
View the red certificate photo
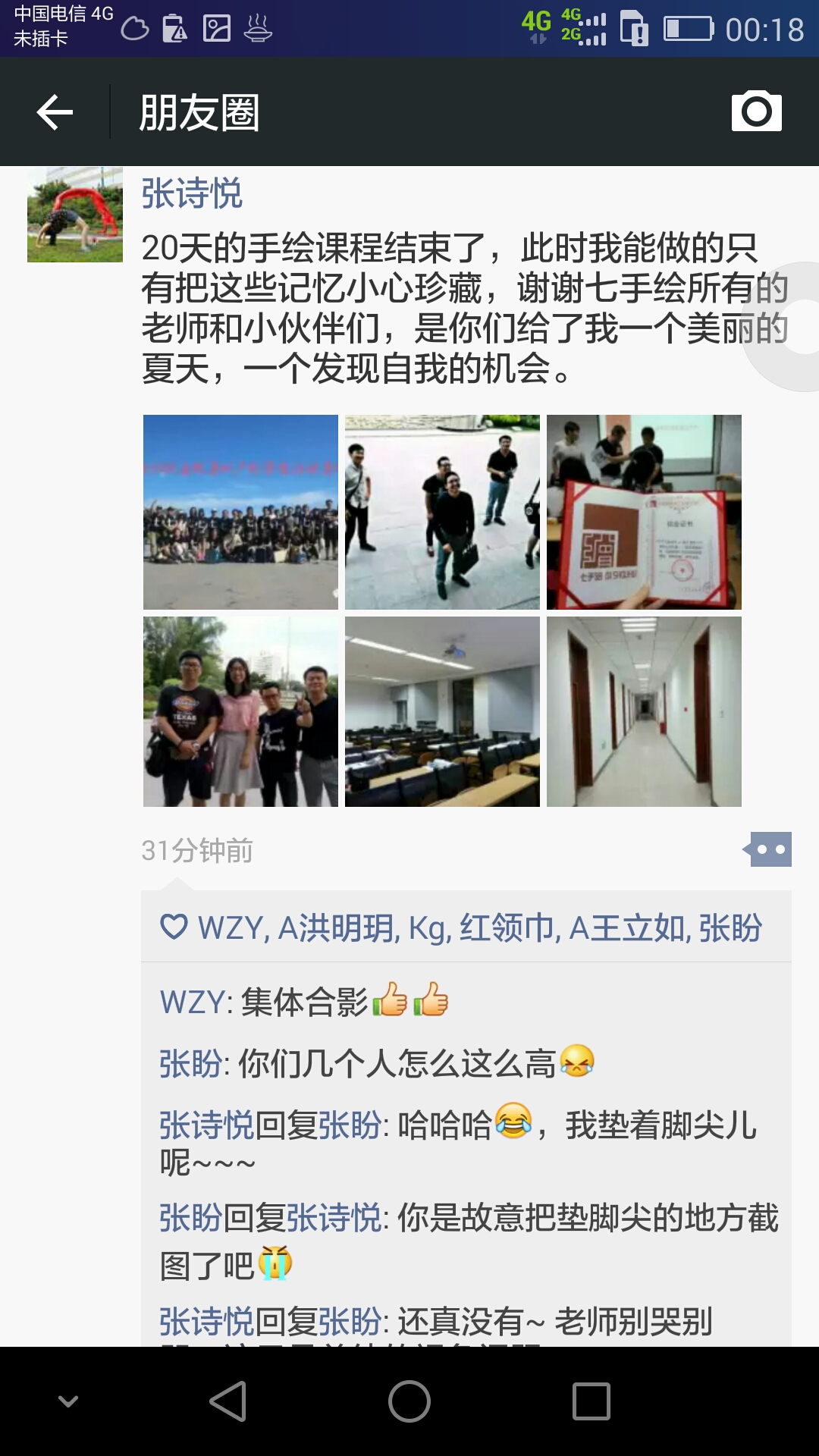pyautogui.click(x=644, y=512)
